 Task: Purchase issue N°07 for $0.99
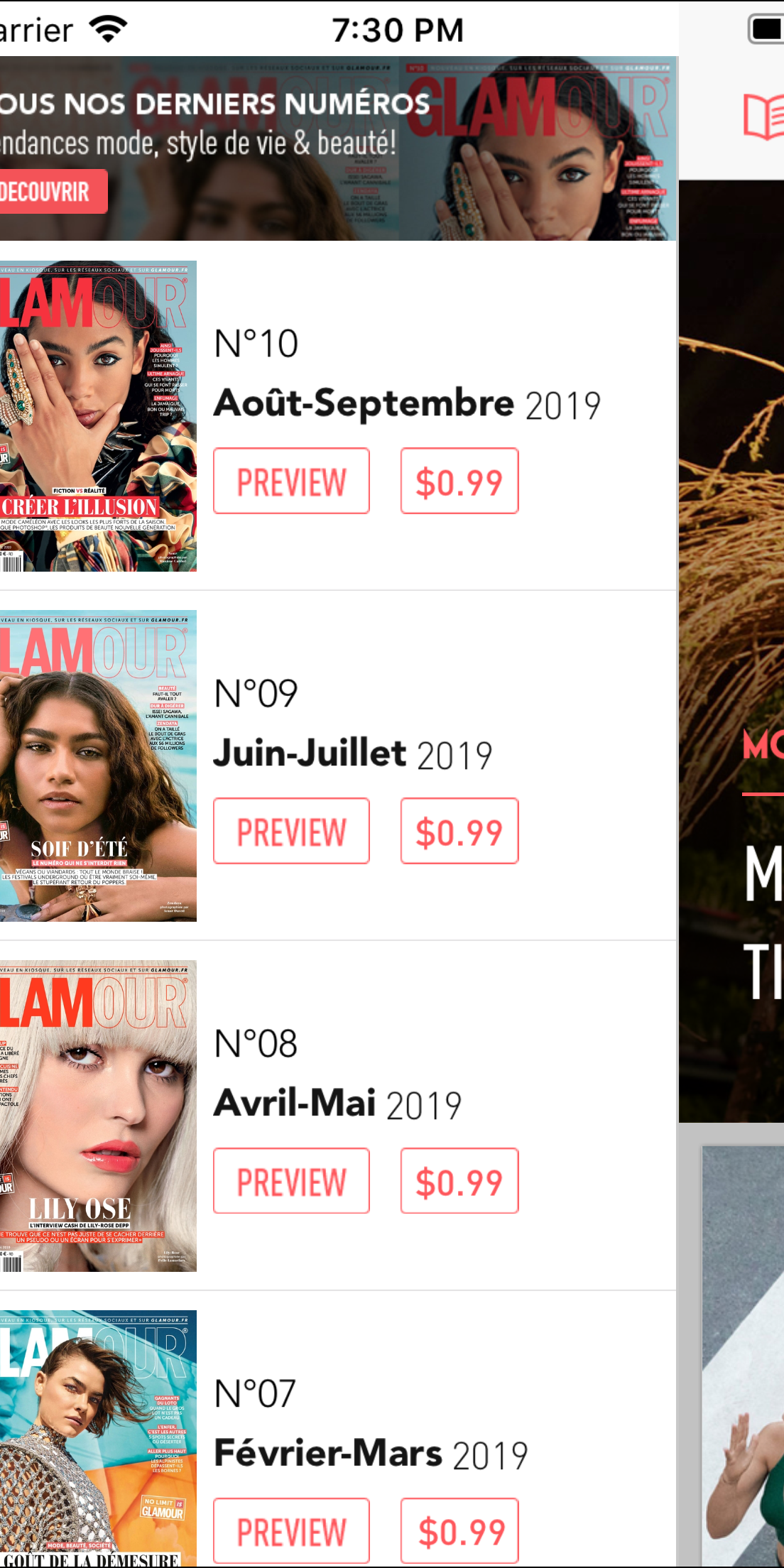point(459,1531)
